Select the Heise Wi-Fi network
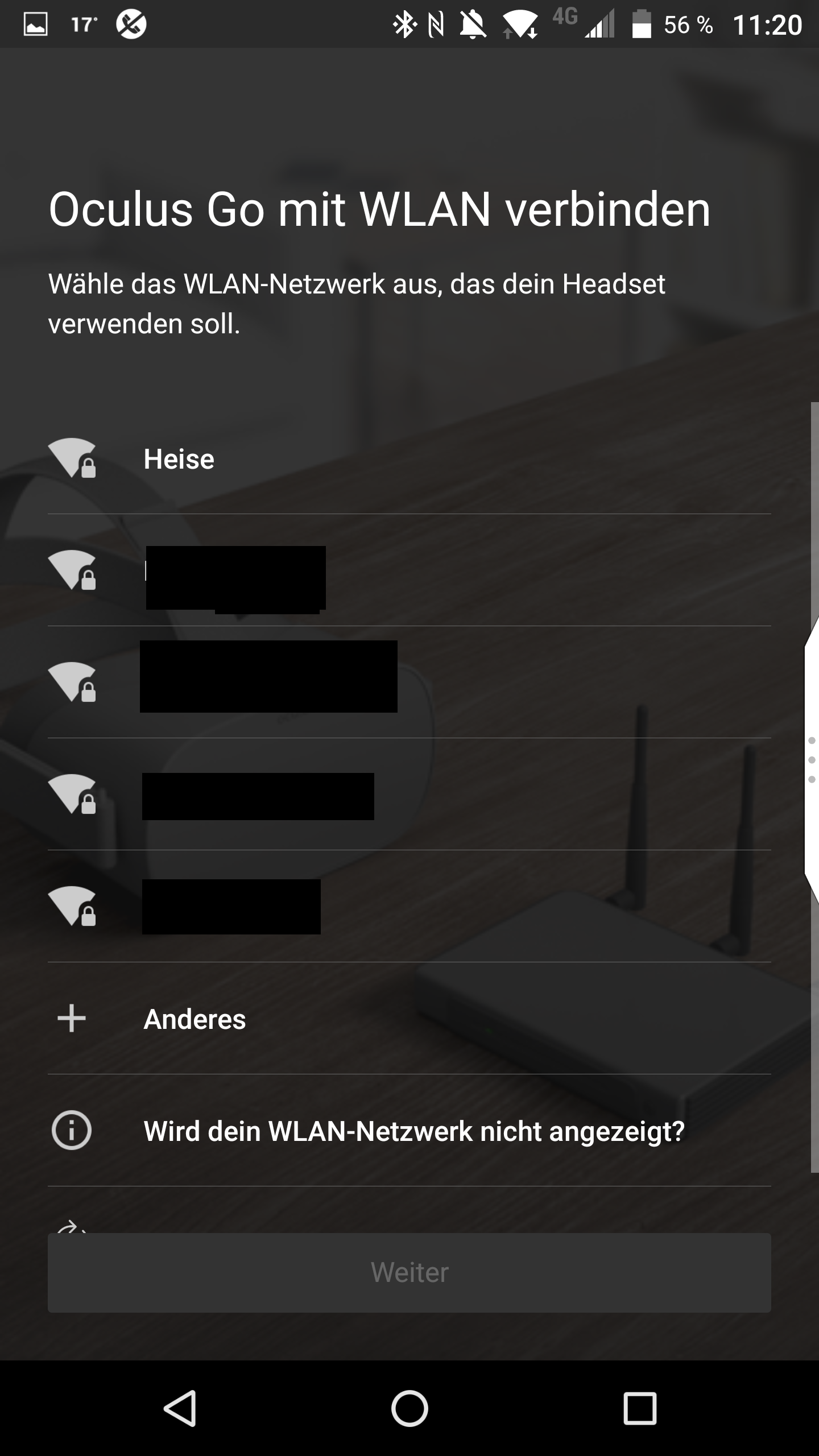Screen dimensions: 819x1456 coord(179,459)
